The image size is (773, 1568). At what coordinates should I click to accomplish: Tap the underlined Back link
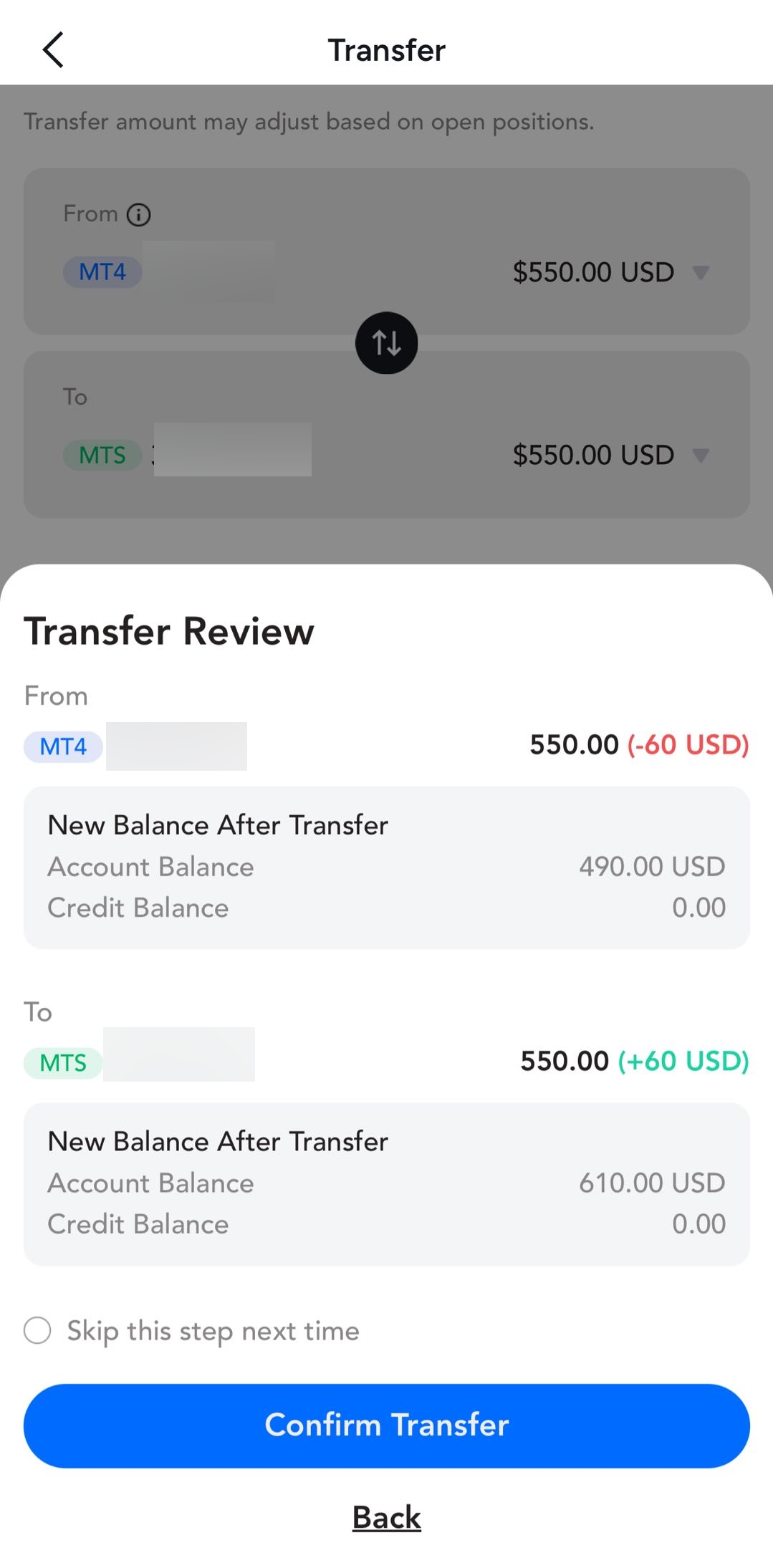tap(387, 1517)
